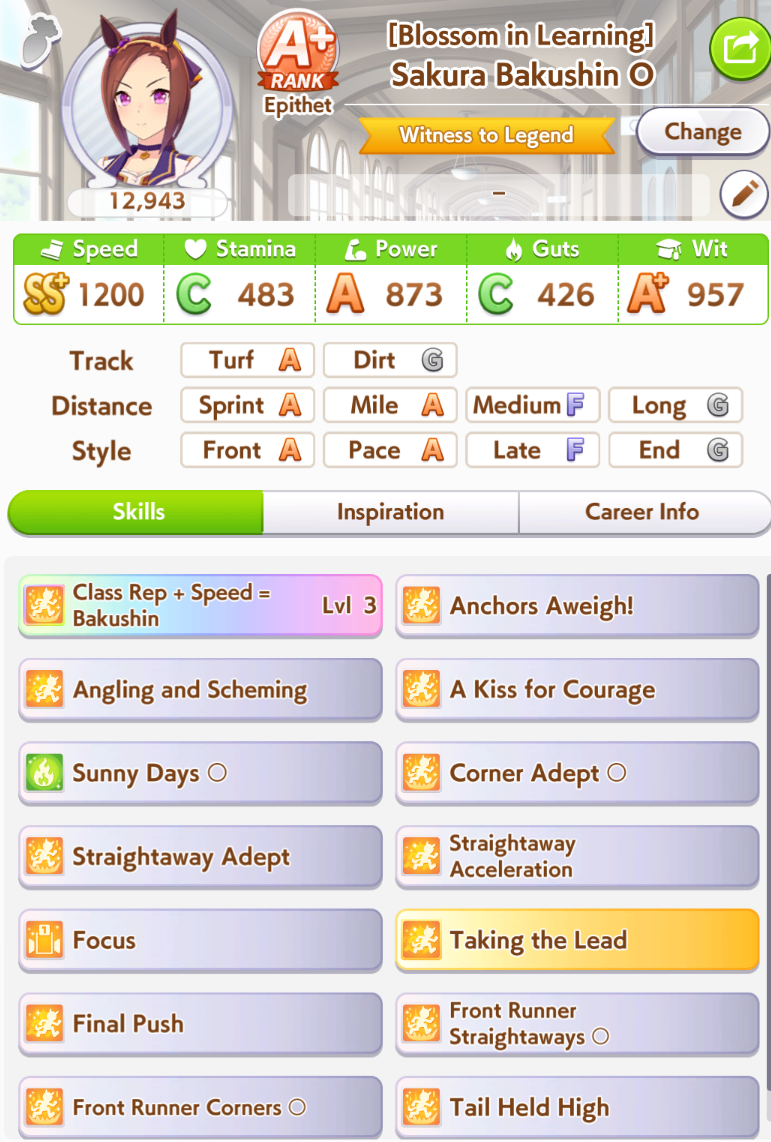771x1142 pixels.
Task: Show details for Angling and Scheming
Action: coord(200,690)
